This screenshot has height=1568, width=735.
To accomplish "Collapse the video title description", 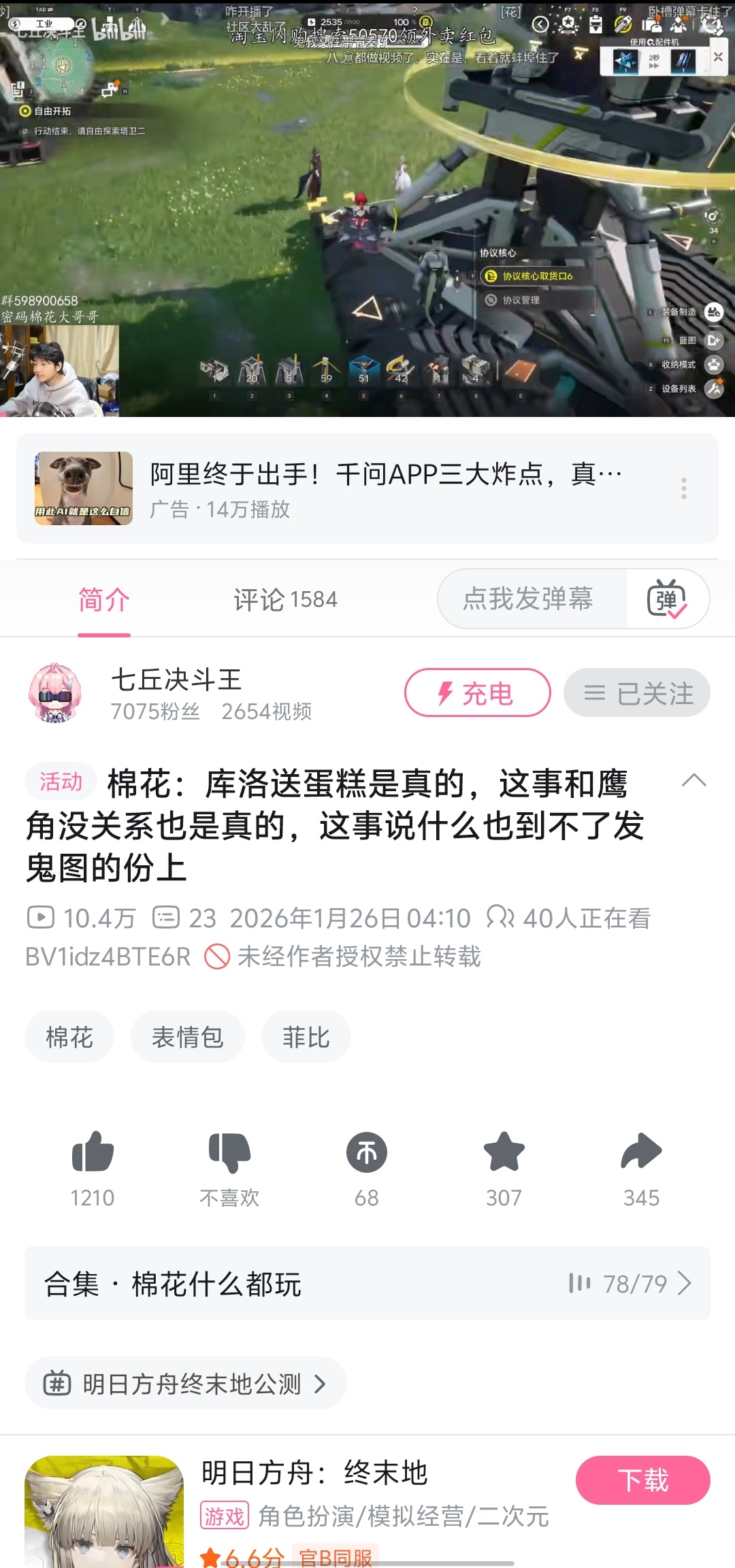I will [693, 780].
